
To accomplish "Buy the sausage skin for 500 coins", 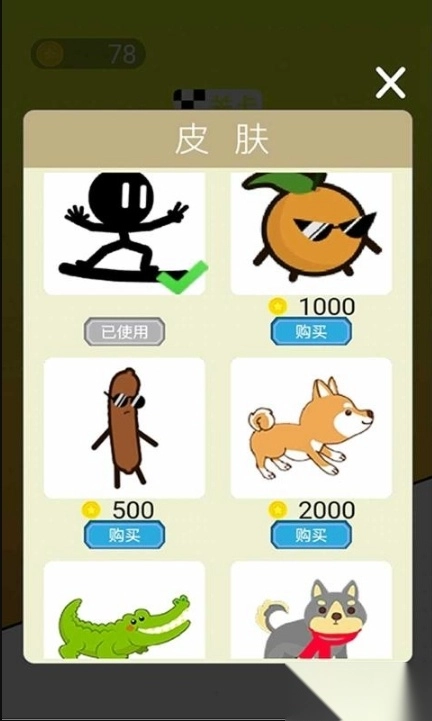I will tap(124, 535).
